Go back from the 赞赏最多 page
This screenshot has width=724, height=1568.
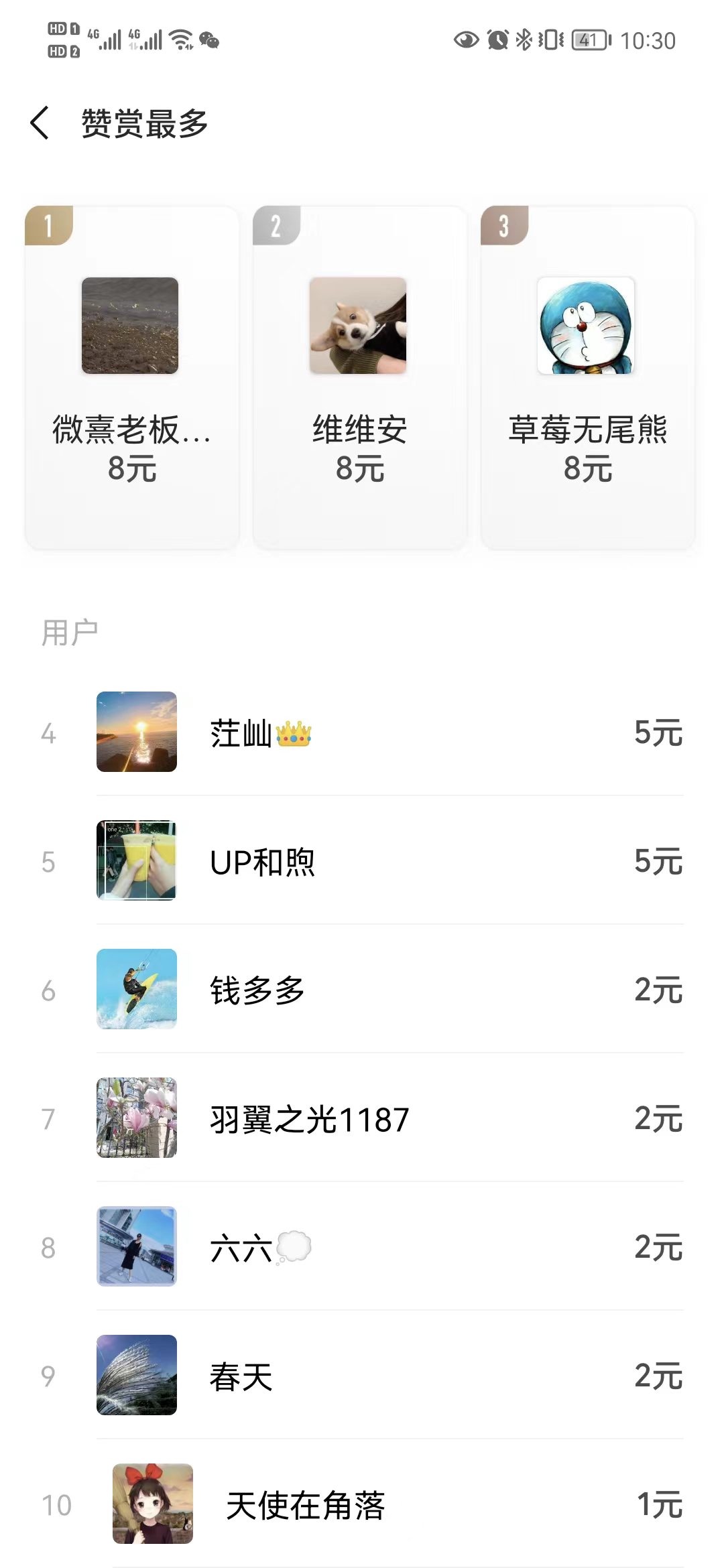pyautogui.click(x=40, y=123)
